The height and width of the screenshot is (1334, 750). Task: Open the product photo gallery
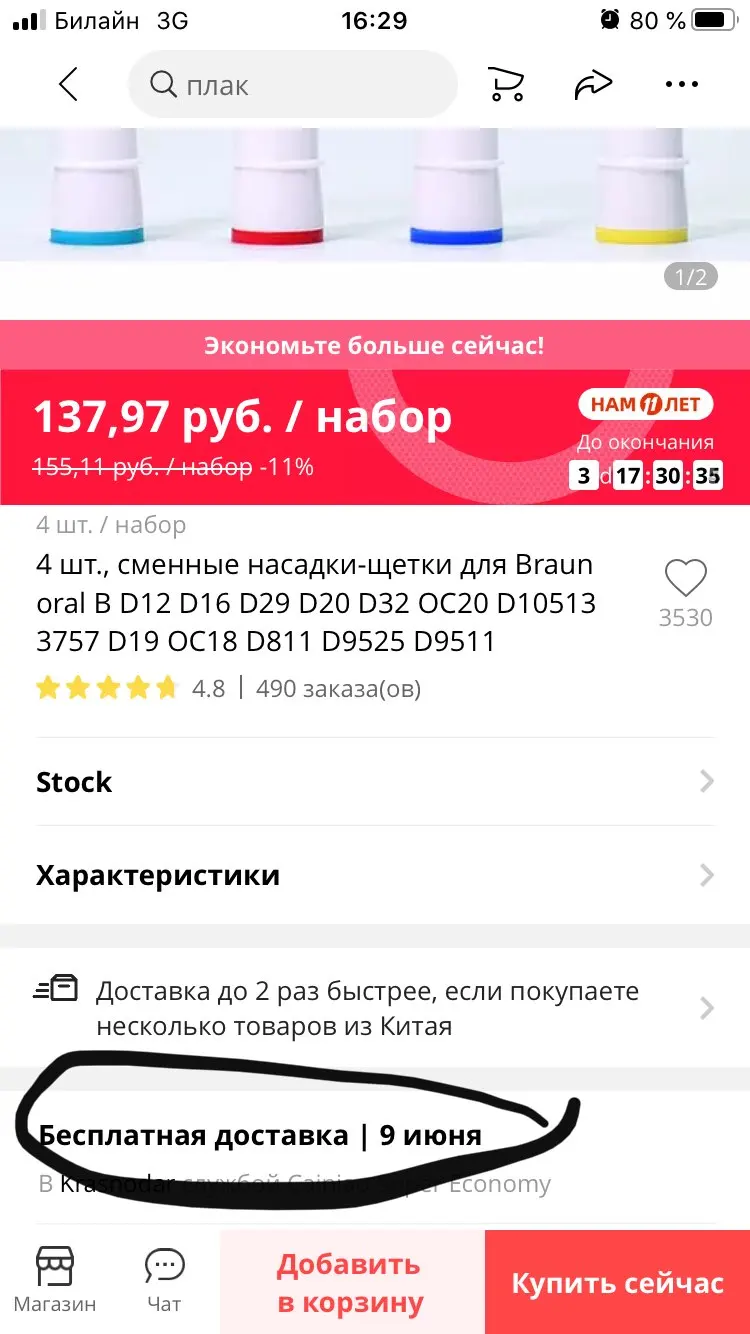click(375, 195)
